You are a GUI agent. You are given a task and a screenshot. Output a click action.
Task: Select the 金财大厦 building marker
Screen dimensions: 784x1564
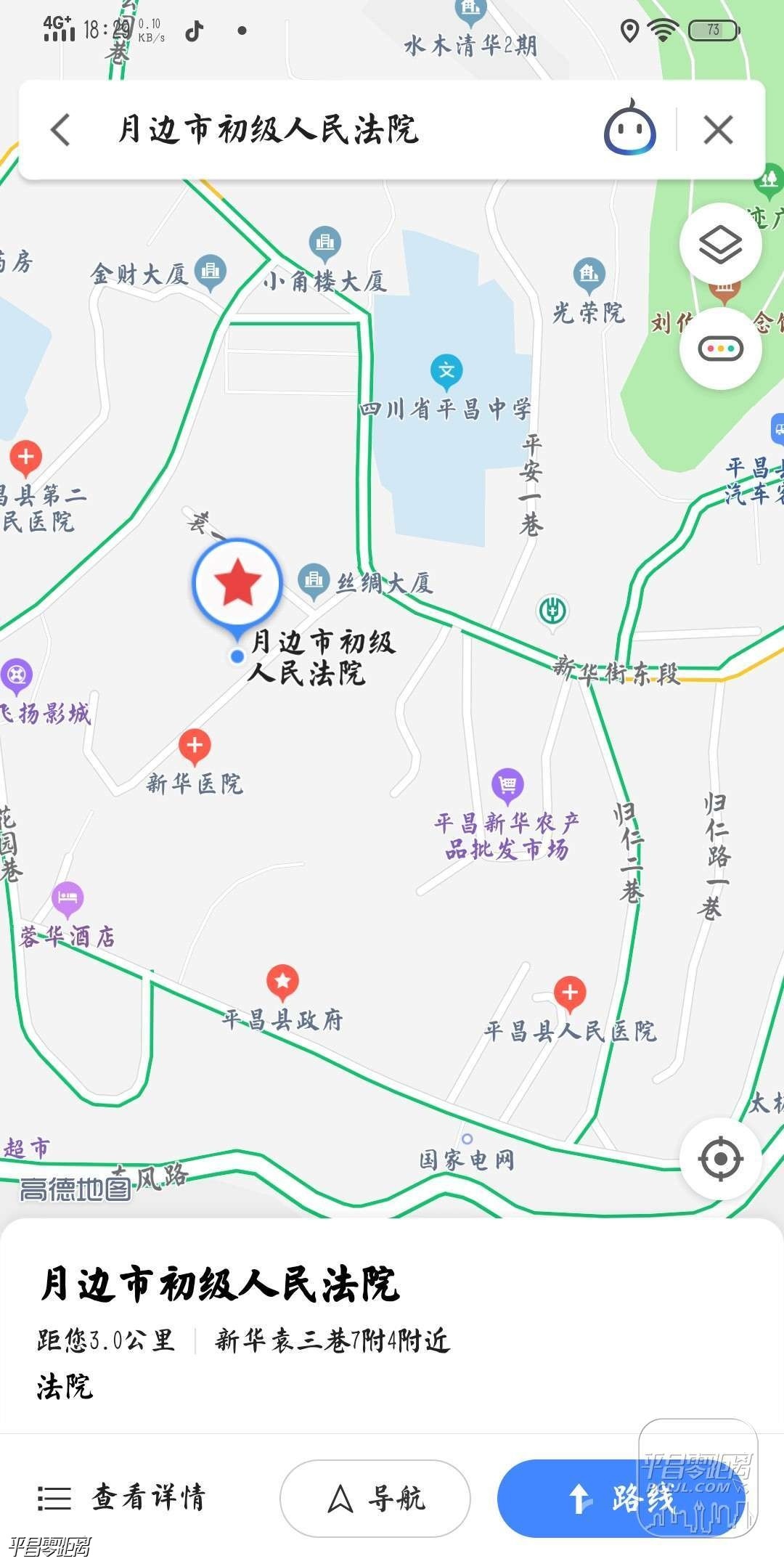[211, 272]
